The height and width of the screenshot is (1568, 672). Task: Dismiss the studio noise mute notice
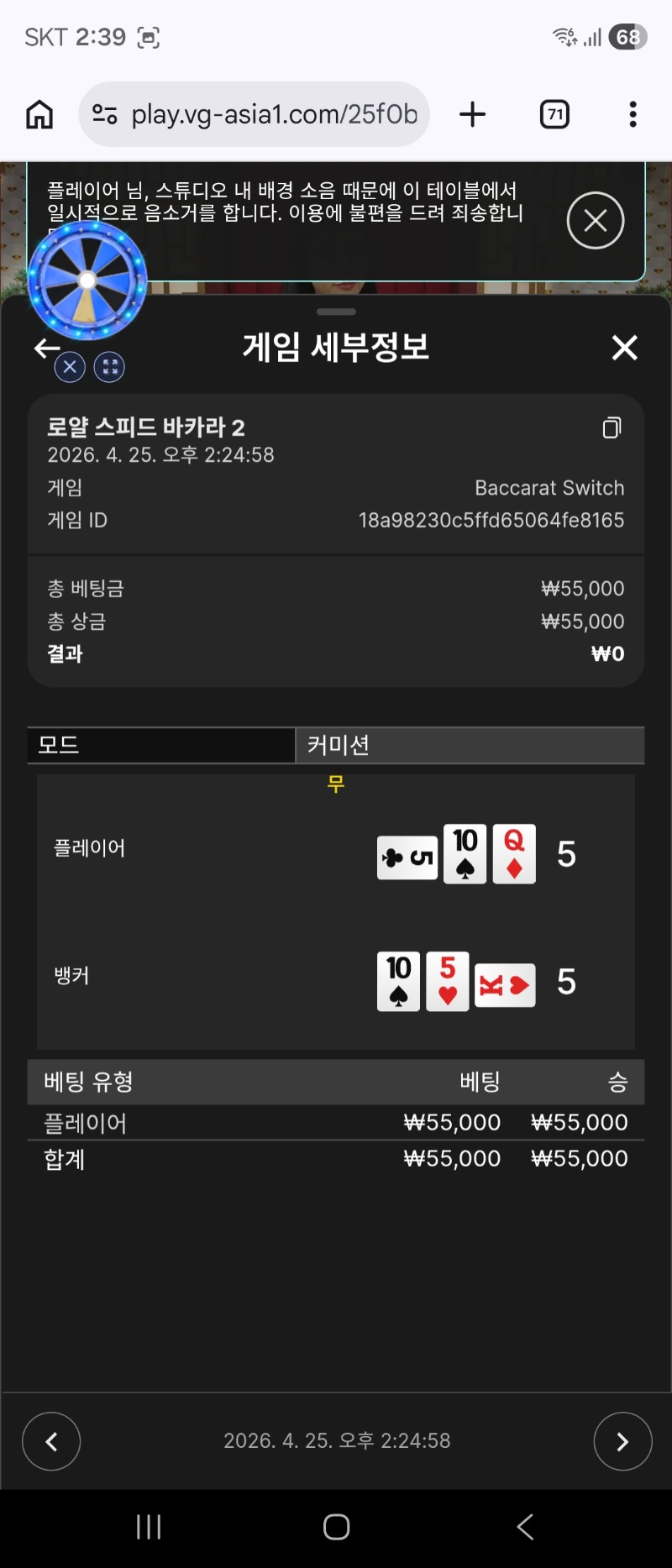(595, 221)
